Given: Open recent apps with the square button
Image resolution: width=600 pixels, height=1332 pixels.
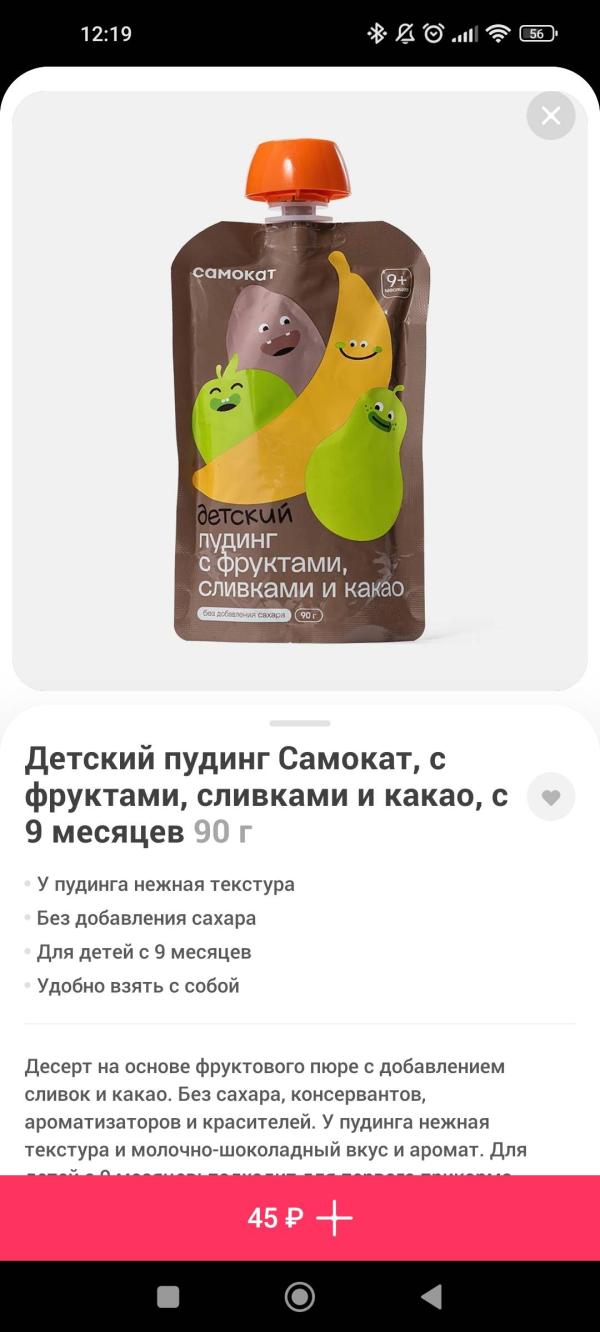Looking at the screenshot, I should point(168,1297).
